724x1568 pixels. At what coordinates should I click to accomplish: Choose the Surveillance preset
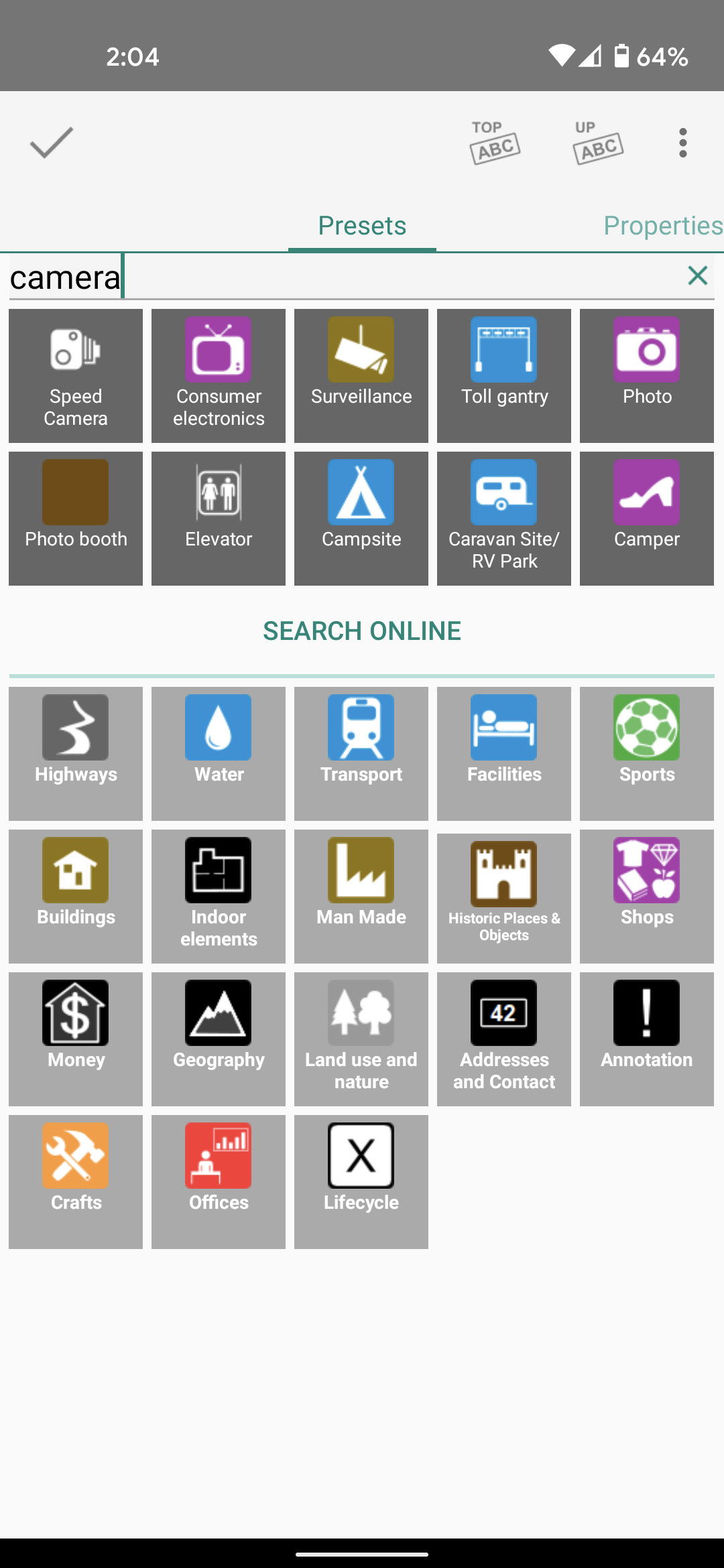coord(361,376)
